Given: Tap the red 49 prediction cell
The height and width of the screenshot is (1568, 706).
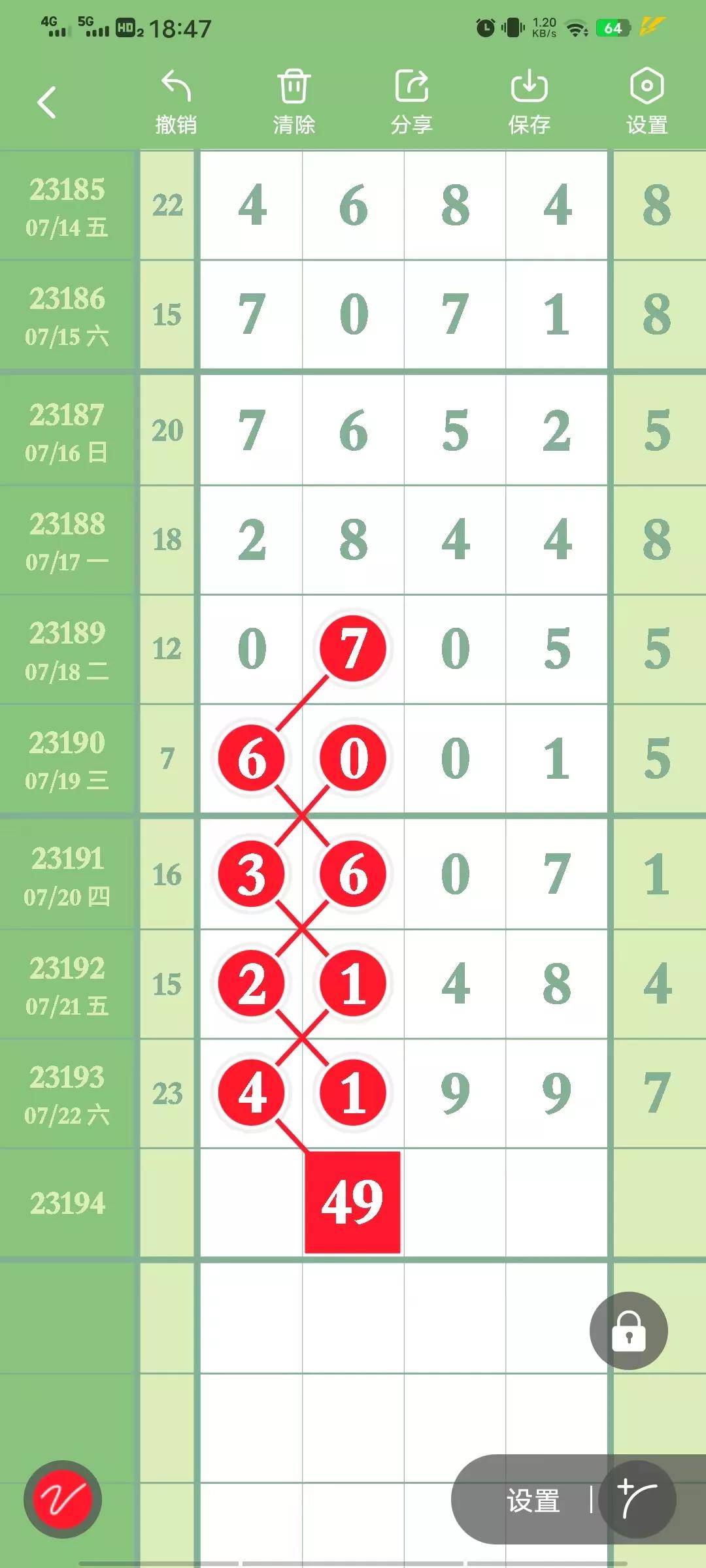Looking at the screenshot, I should 352,1202.
